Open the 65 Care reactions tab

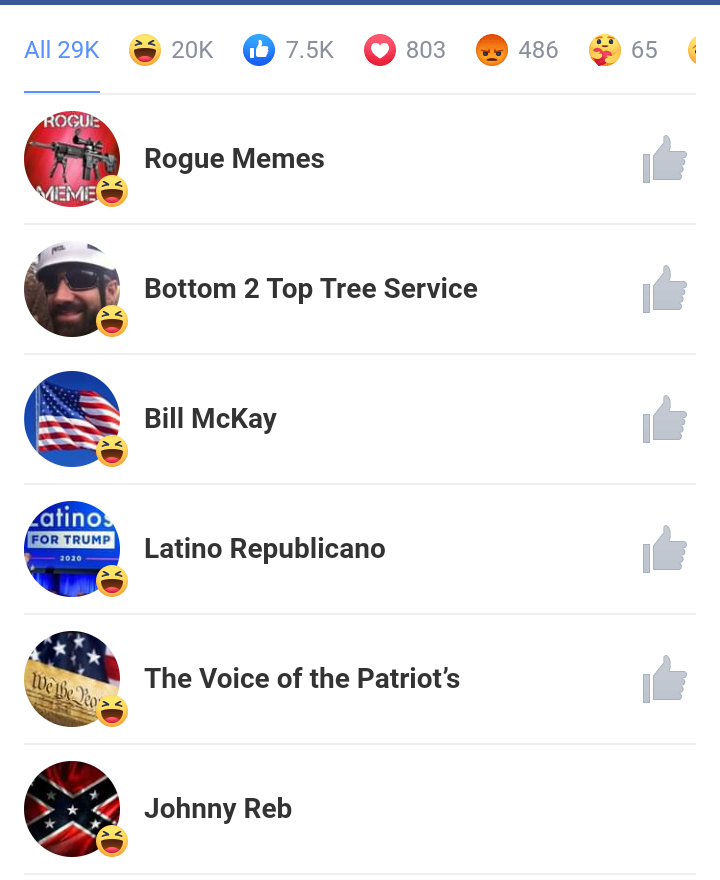click(624, 50)
